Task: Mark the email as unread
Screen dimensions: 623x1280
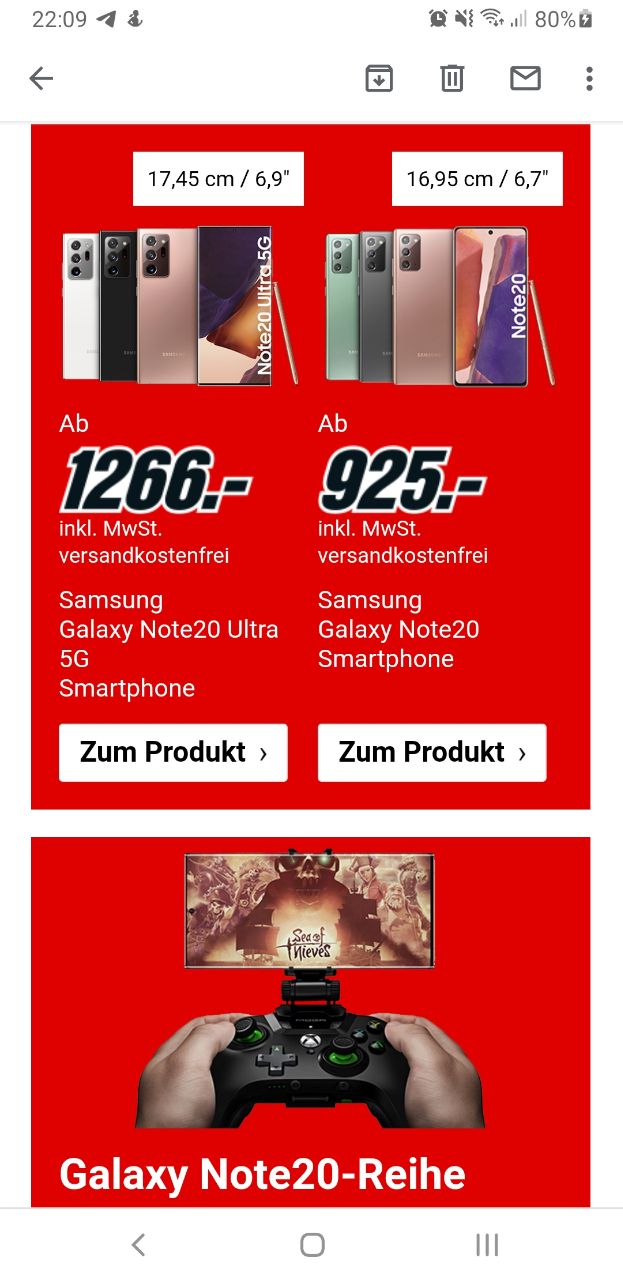Action: pyautogui.click(x=525, y=78)
